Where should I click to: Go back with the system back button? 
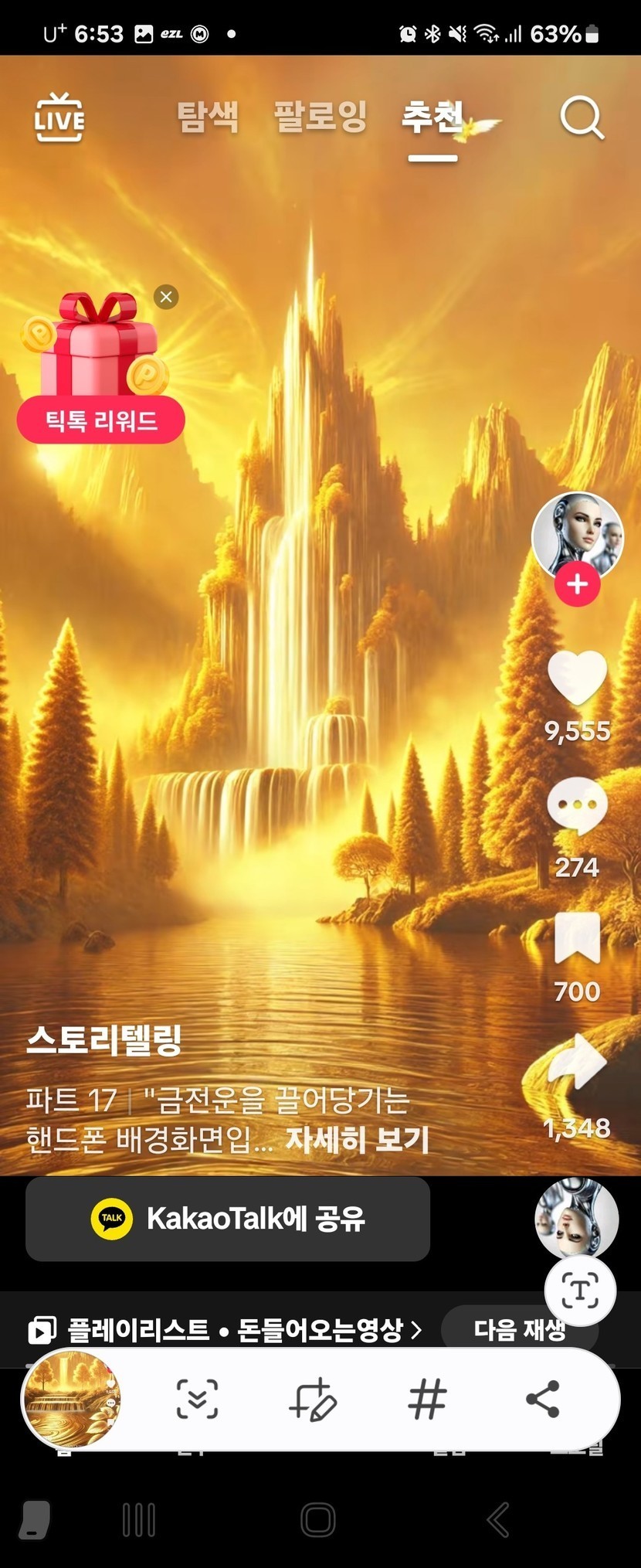pyautogui.click(x=499, y=1519)
